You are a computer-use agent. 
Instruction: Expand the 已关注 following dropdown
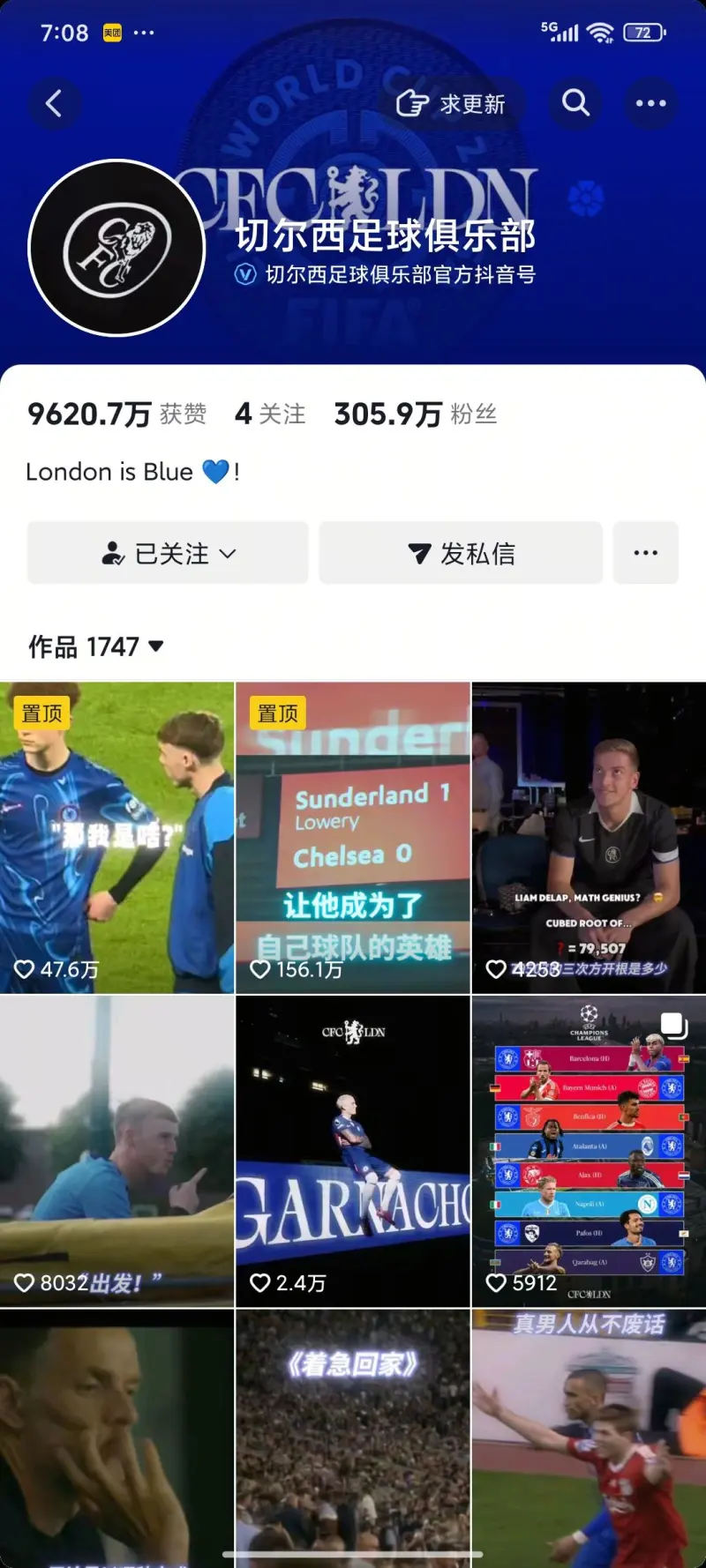pyautogui.click(x=168, y=553)
